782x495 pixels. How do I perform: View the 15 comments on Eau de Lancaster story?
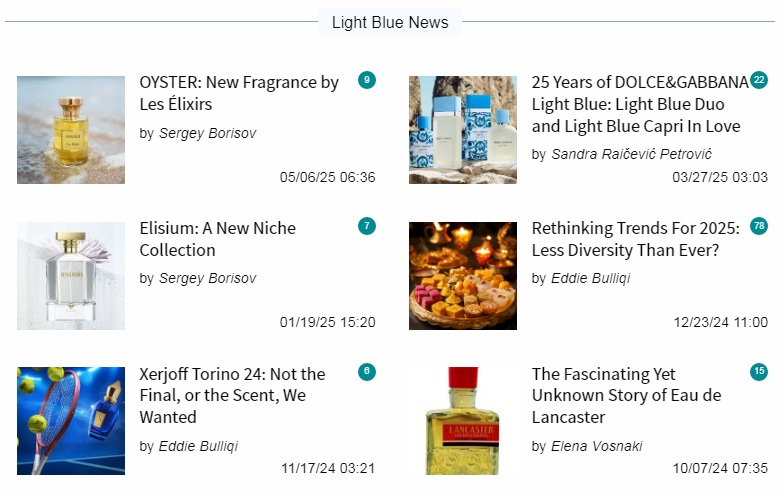point(759,372)
